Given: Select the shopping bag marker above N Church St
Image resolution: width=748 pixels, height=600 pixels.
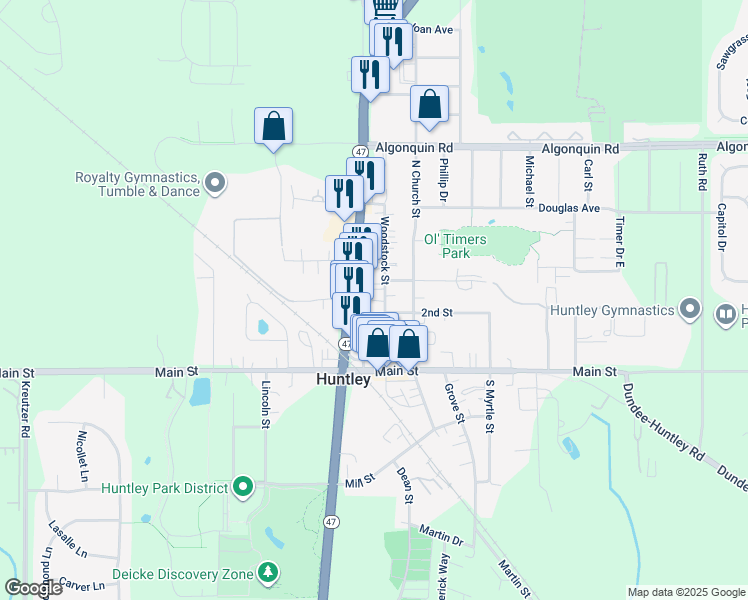Looking at the screenshot, I should pos(430,104).
